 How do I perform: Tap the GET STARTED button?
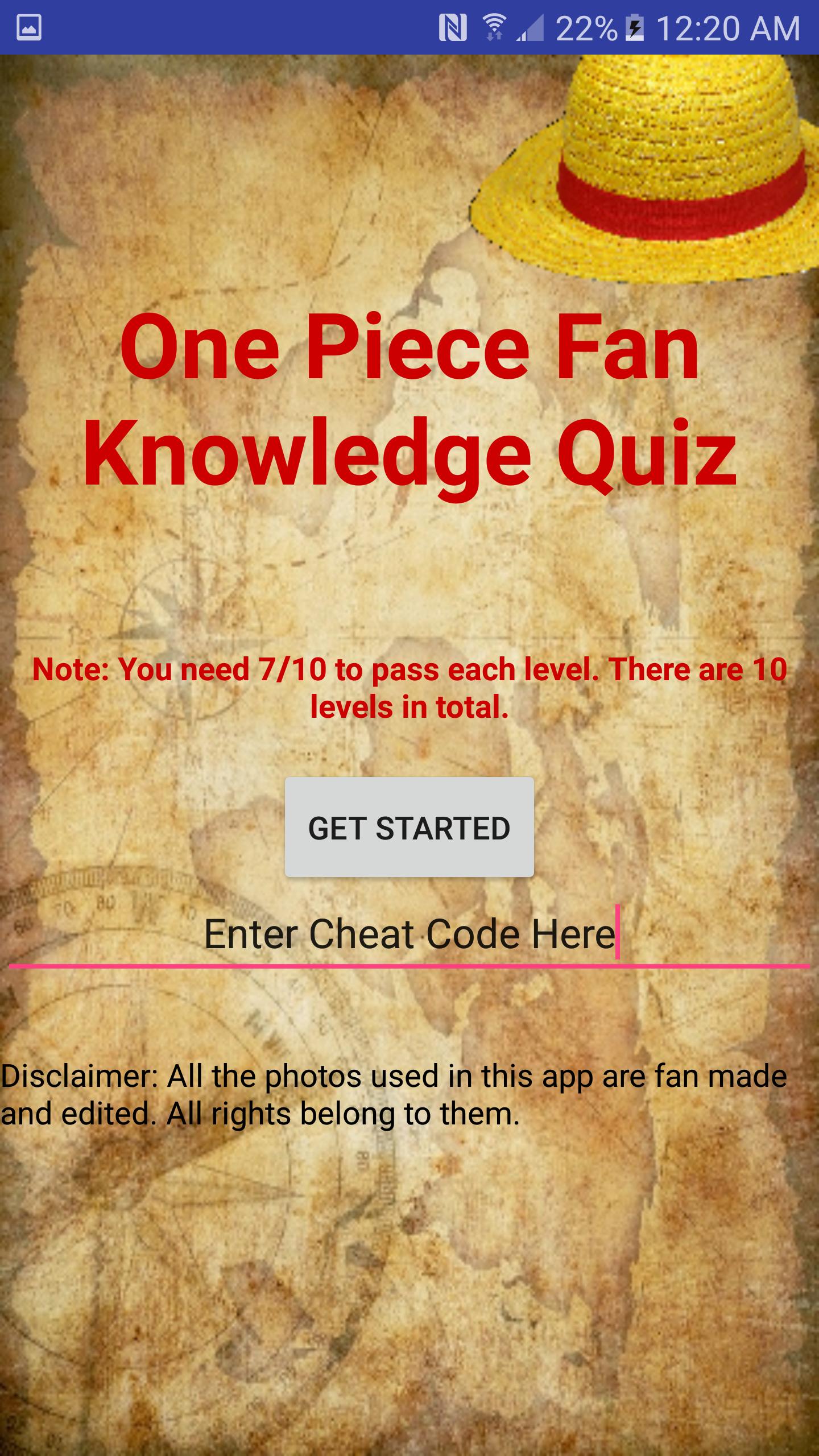pyautogui.click(x=409, y=828)
